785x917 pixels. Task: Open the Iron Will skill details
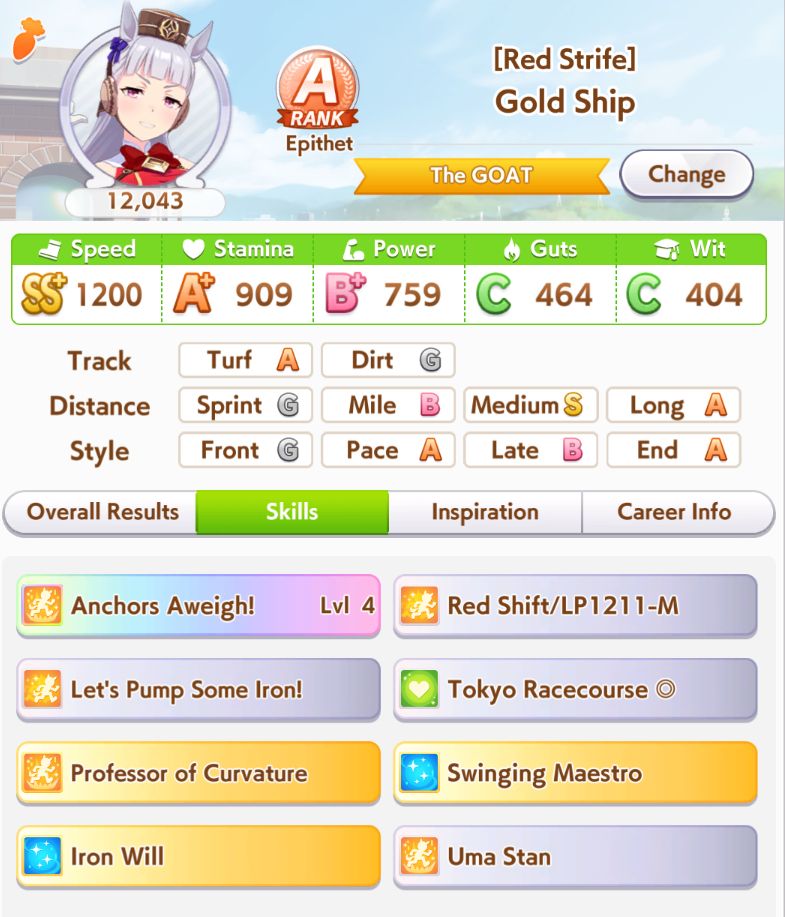(198, 857)
